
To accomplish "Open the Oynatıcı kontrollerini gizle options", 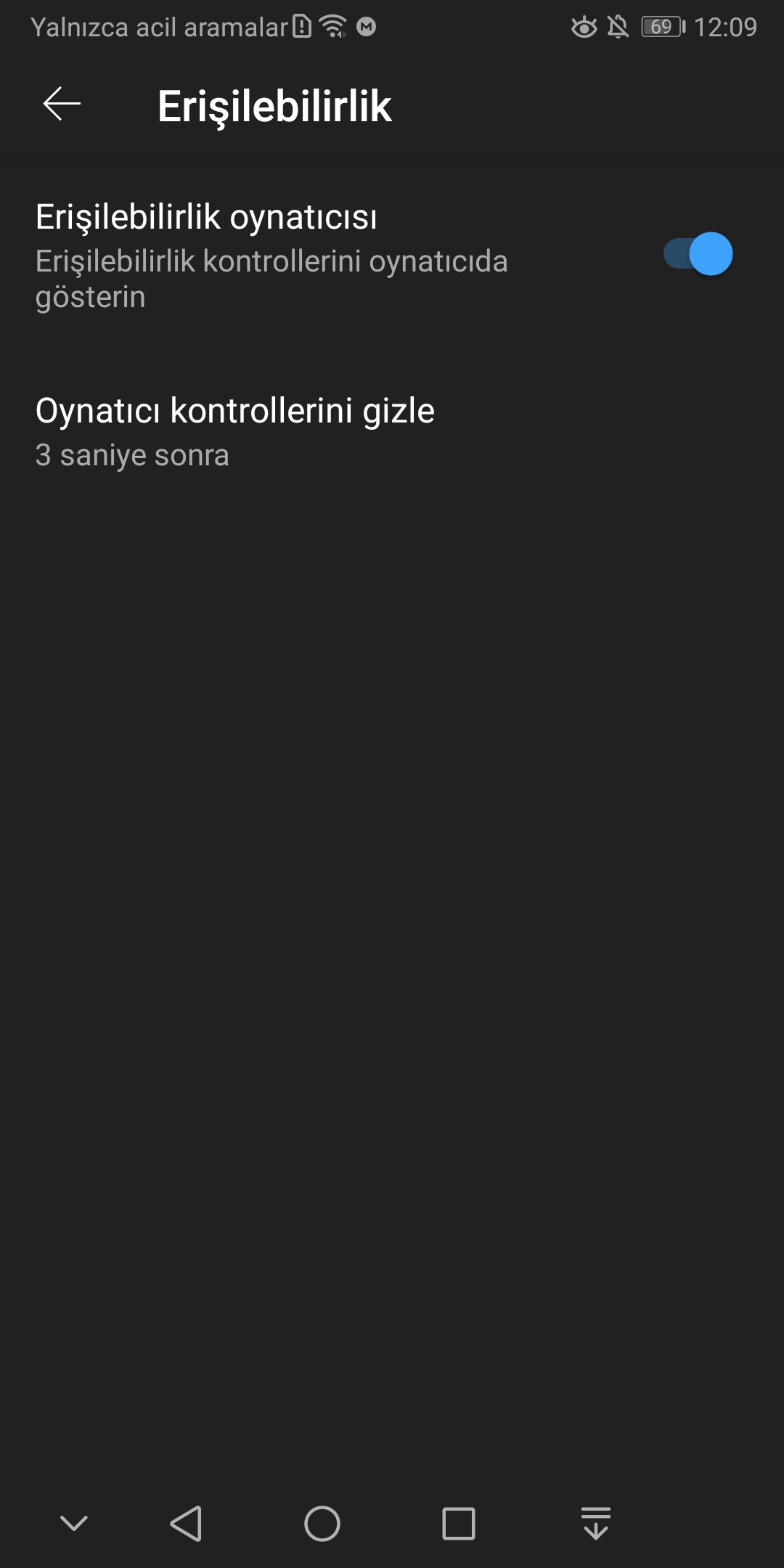I will (x=235, y=410).
